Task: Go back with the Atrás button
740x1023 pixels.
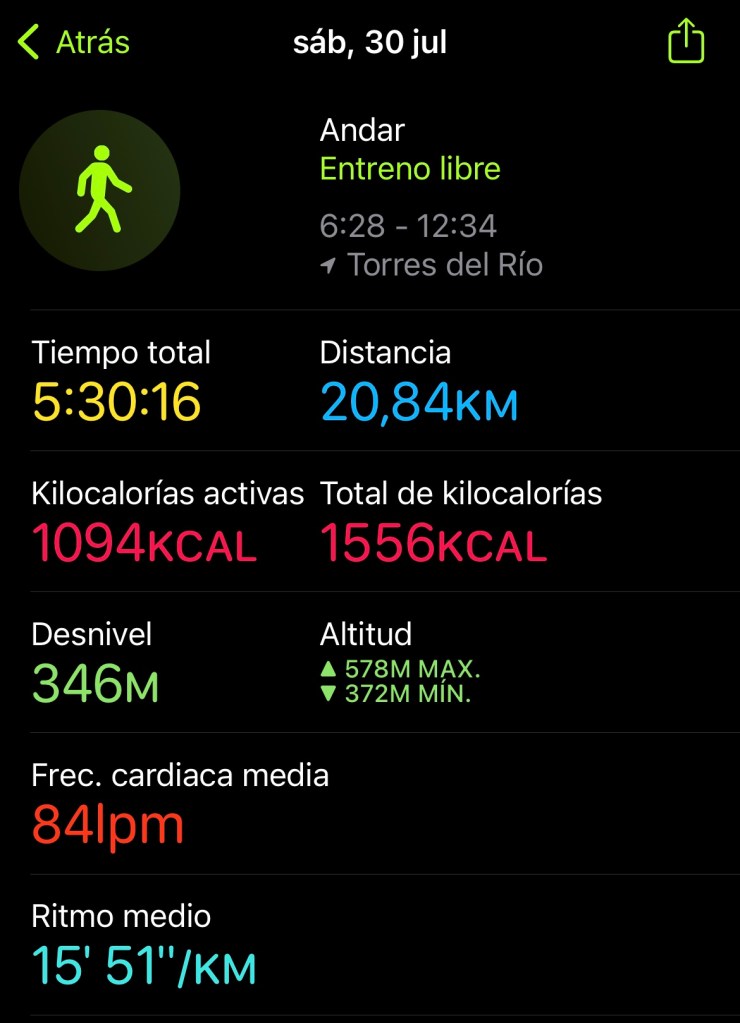Action: pos(74,43)
